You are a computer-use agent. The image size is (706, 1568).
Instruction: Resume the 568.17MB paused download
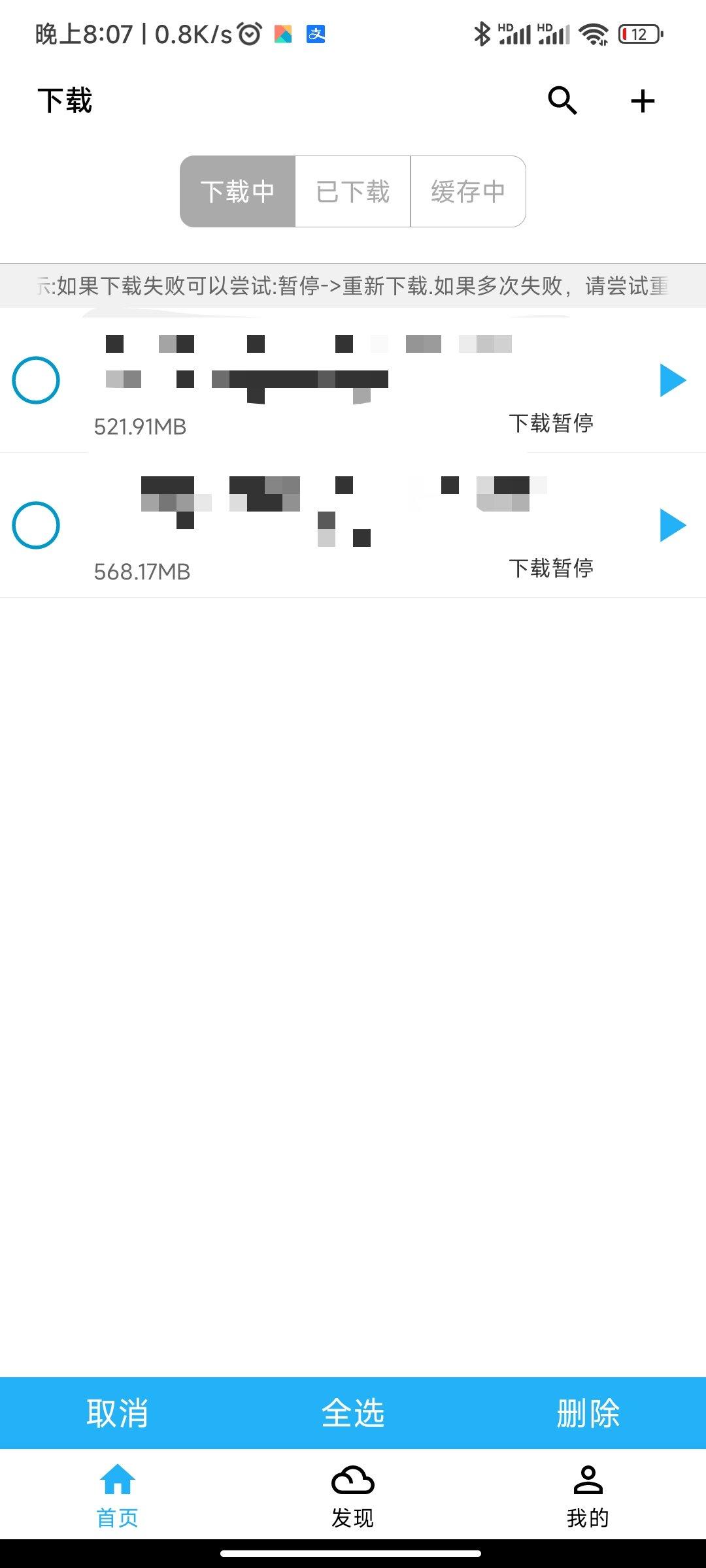click(x=672, y=525)
